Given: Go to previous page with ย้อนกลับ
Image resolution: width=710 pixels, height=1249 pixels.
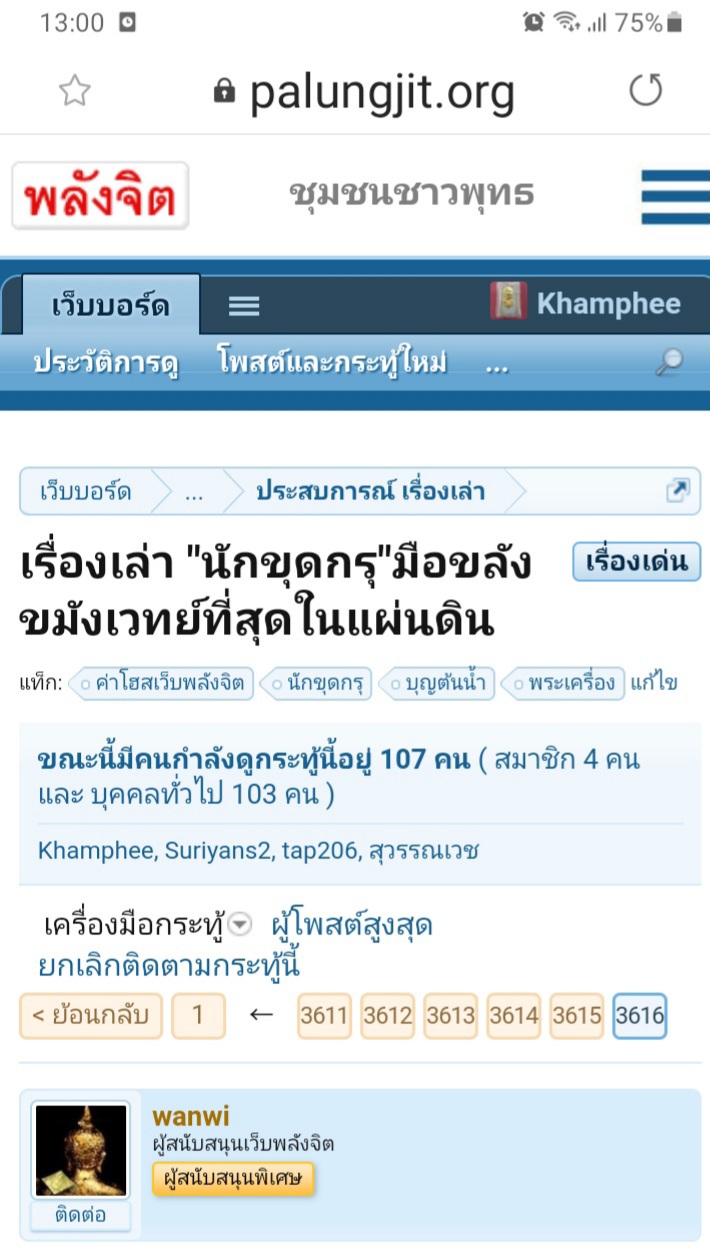Looking at the screenshot, I should (x=91, y=1016).
